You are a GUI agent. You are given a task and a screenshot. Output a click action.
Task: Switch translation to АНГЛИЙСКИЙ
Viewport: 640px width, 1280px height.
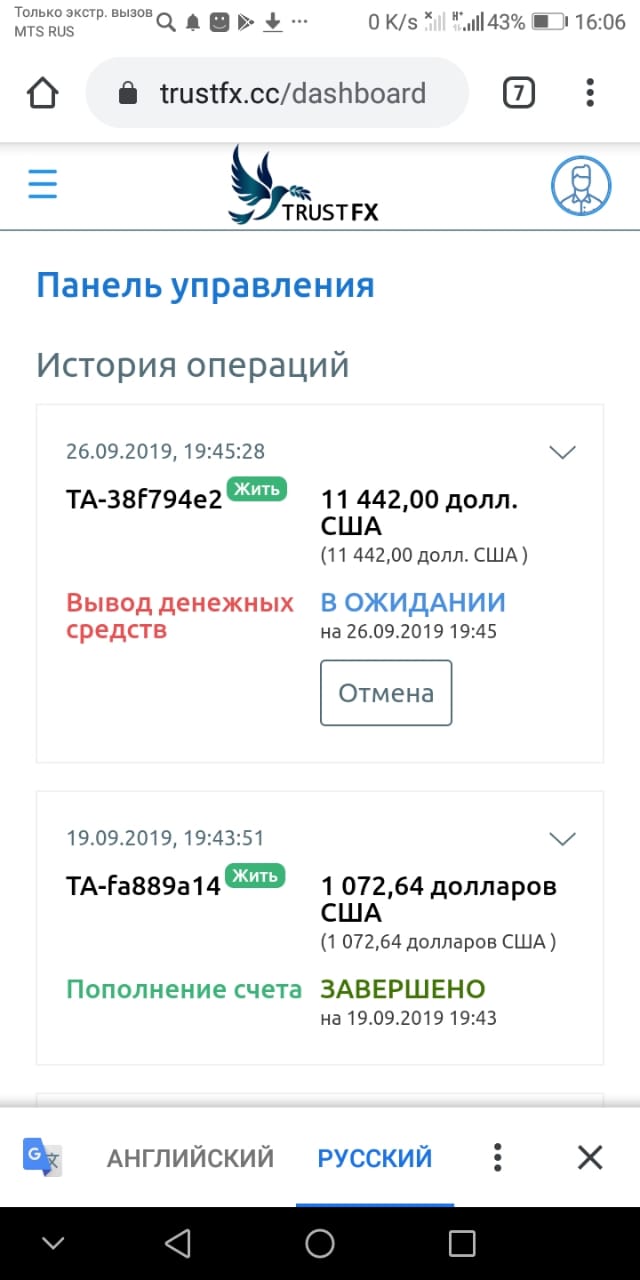point(190,1158)
